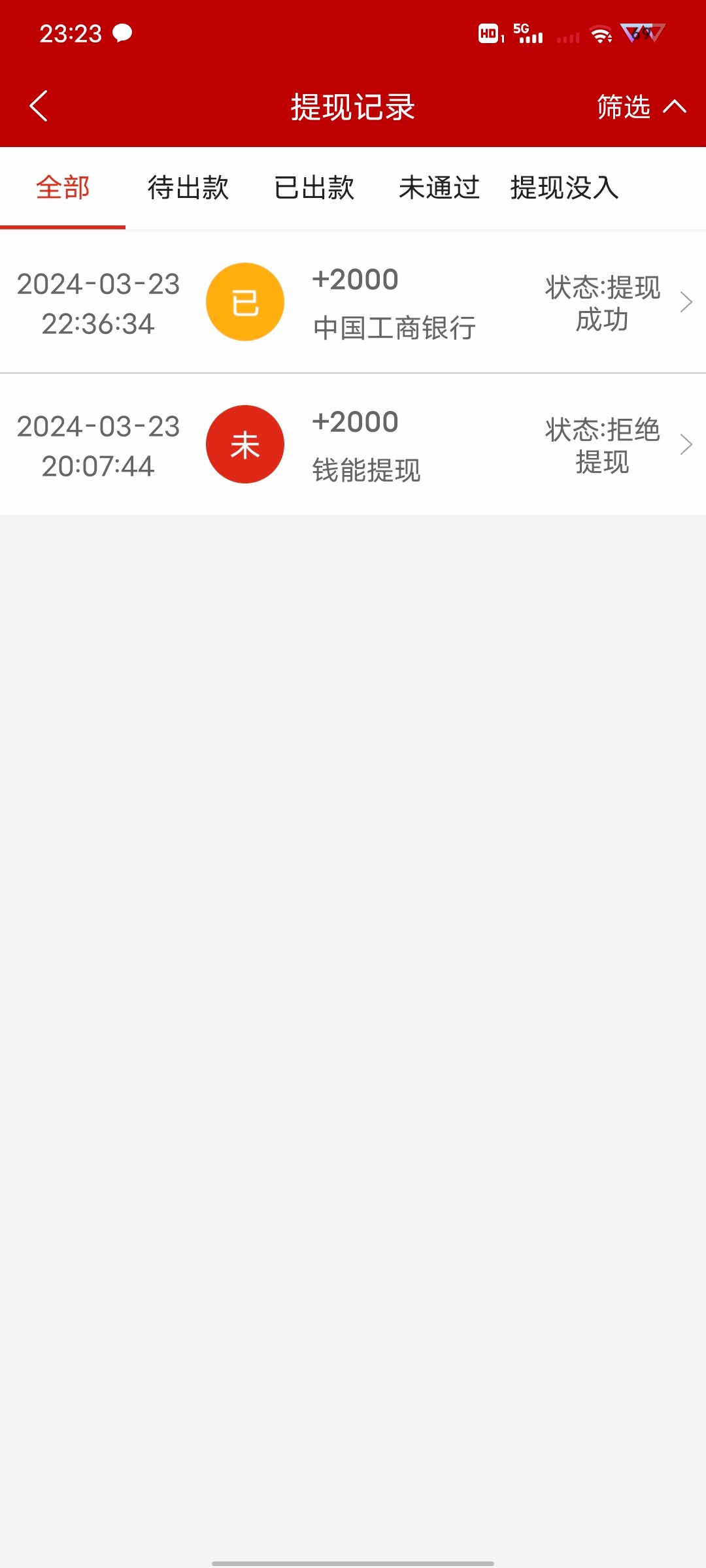Screen dimensions: 706x1568
Task: Switch to the 已出款 tab
Action: pos(314,188)
